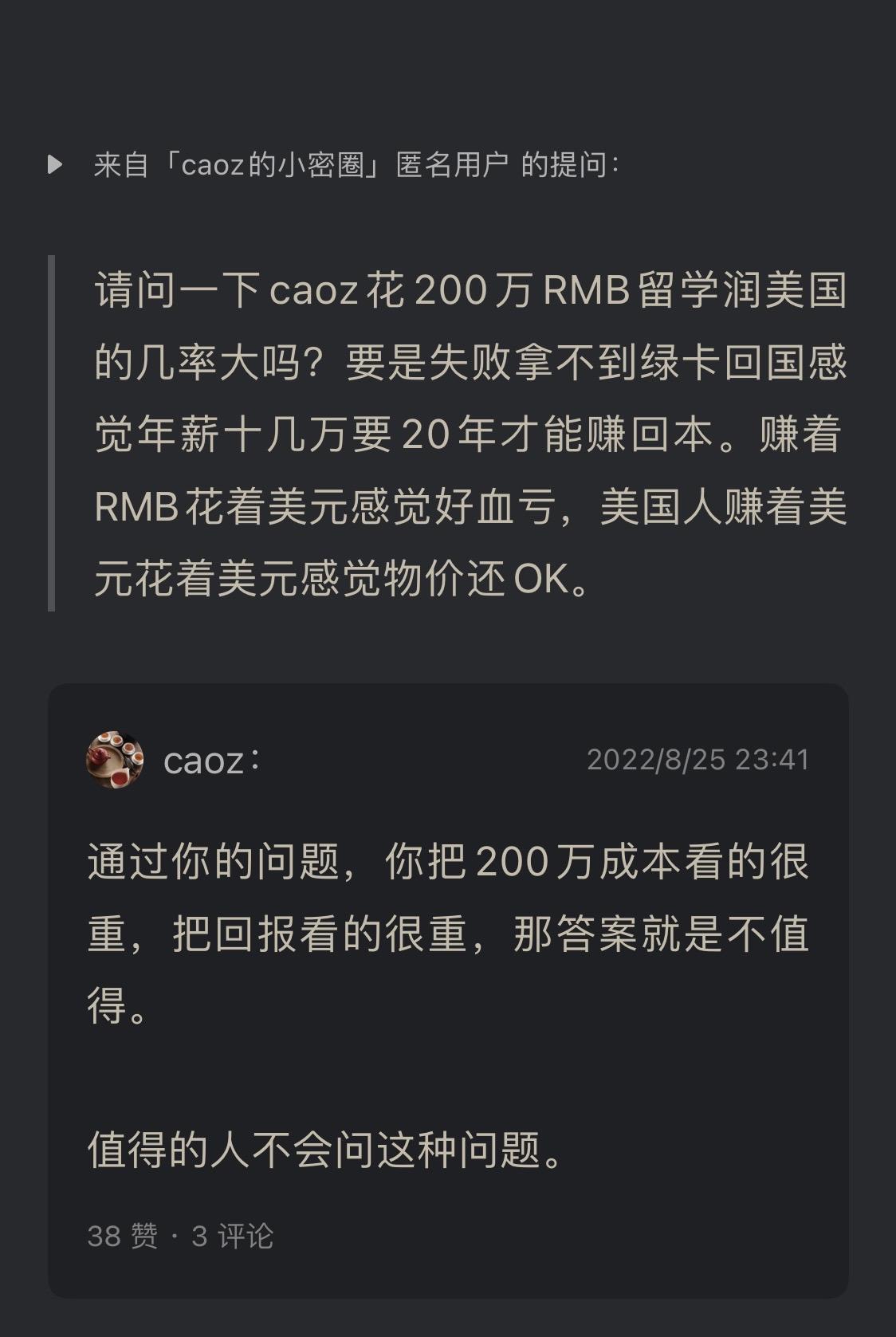The image size is (896, 1337).
Task: Open the 38 赞 likes
Action: pos(122,1236)
